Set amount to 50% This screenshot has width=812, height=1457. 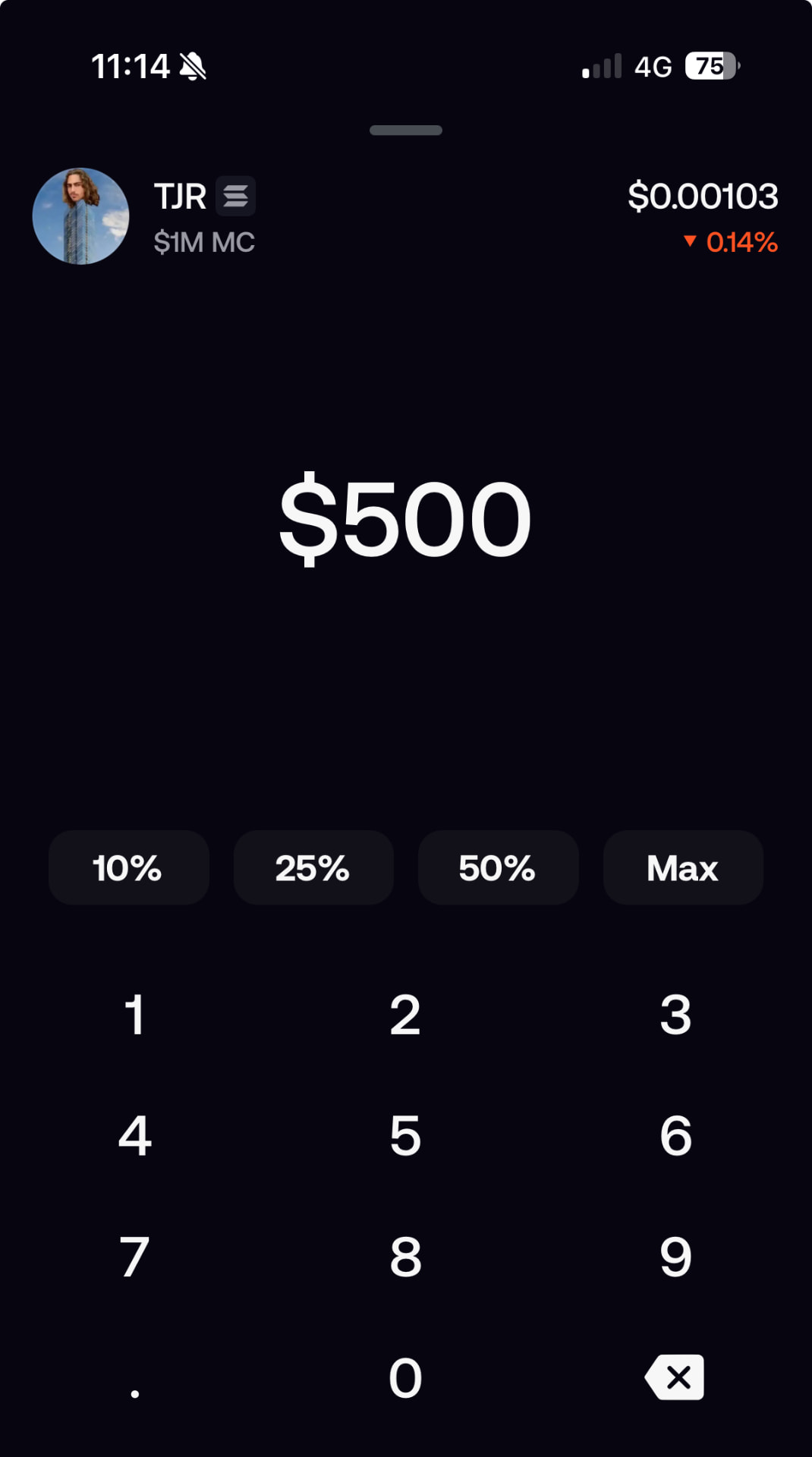(x=498, y=867)
